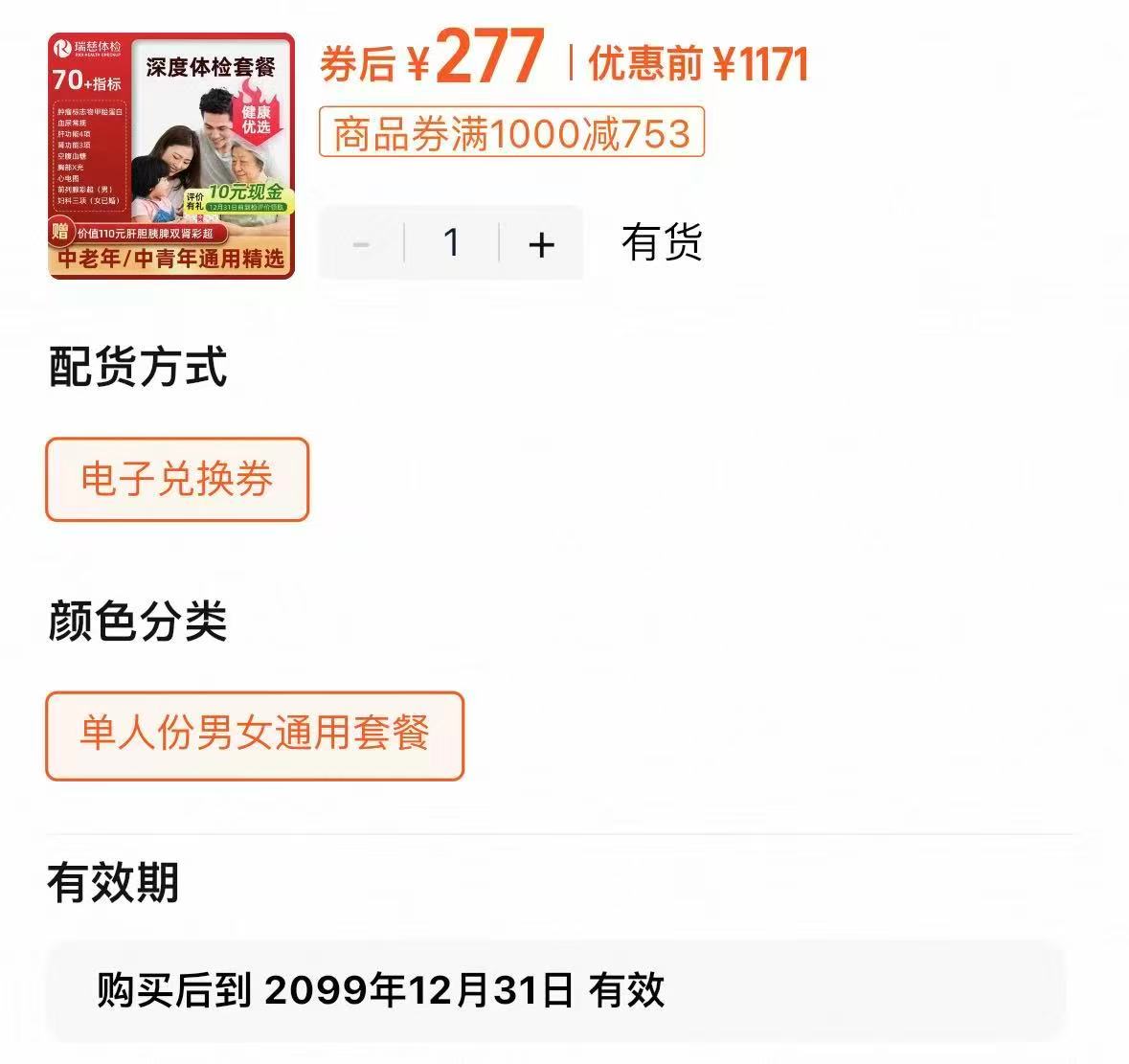Tap the quantity field showing 1
Screen dimensions: 1129x1064
click(452, 243)
